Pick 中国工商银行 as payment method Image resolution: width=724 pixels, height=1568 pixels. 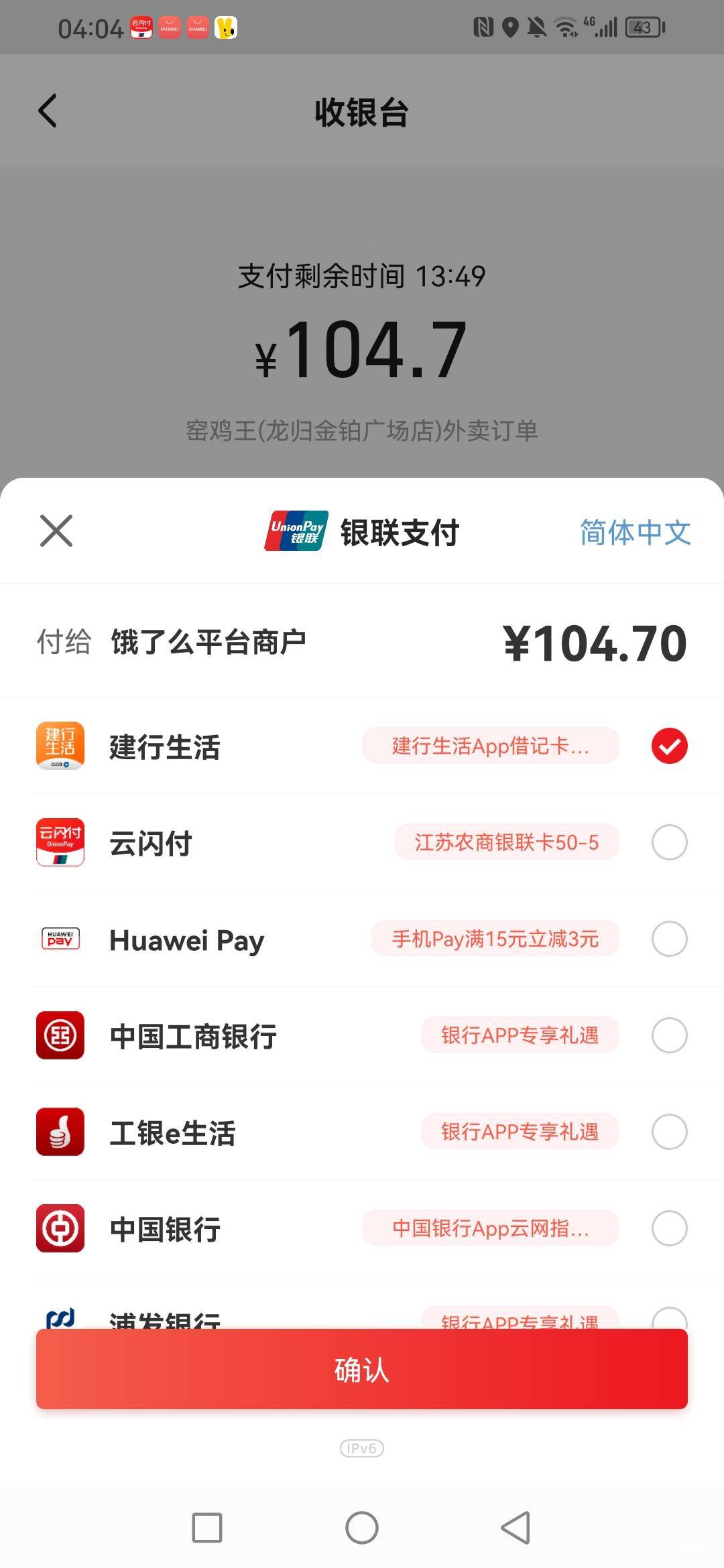click(x=669, y=1035)
